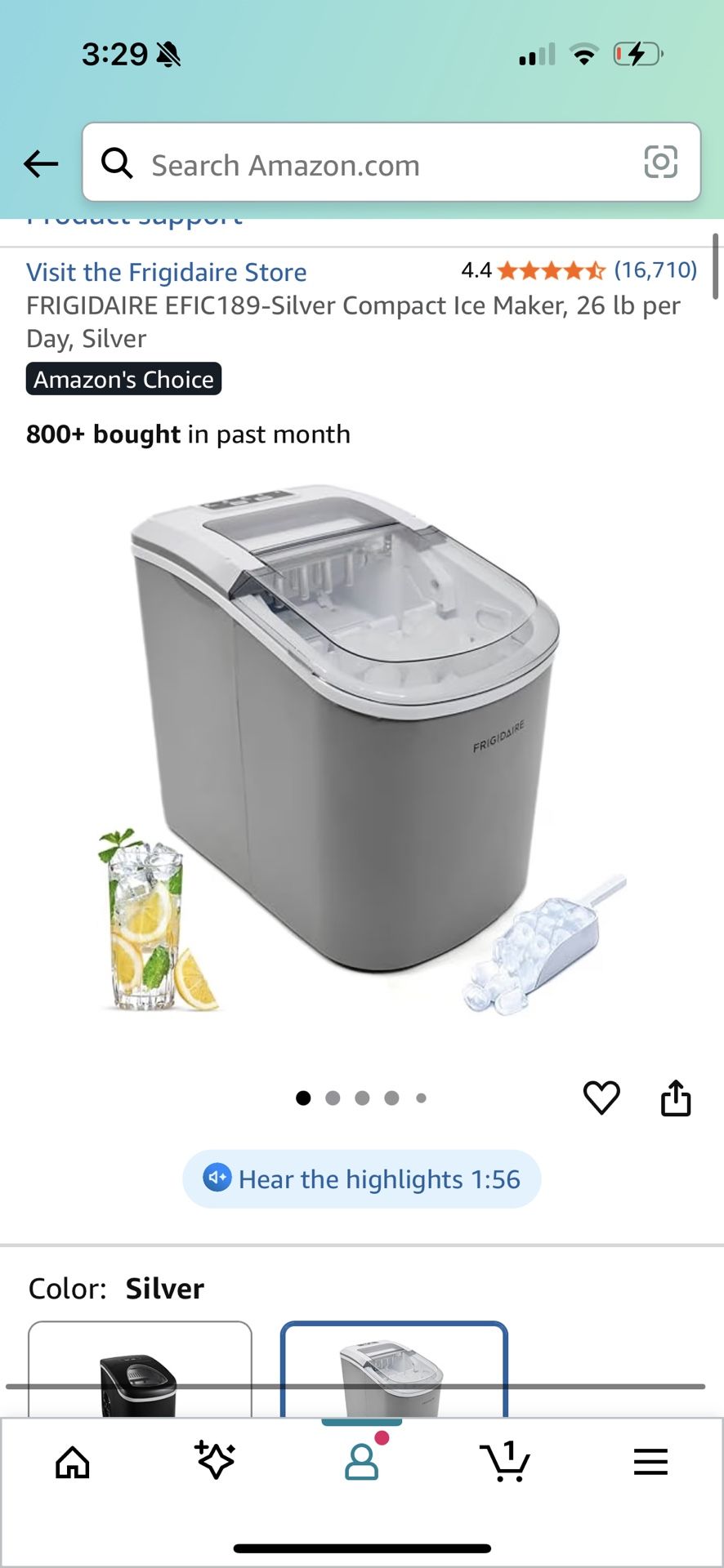Visit the Frigidaire Store link
724x1568 pixels.
pos(167,272)
